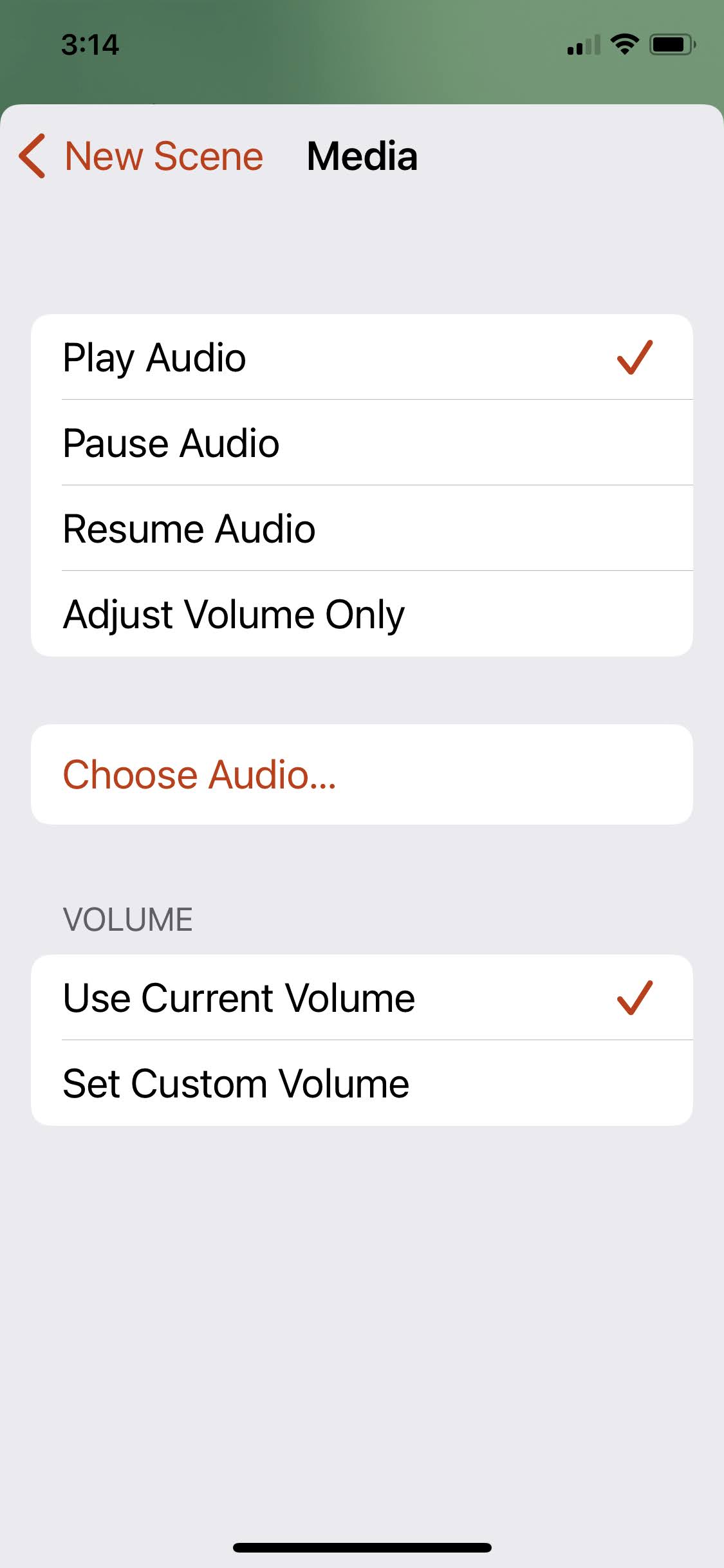724x1568 pixels.
Task: Pick Adjust Volume Only
Action: (361, 614)
